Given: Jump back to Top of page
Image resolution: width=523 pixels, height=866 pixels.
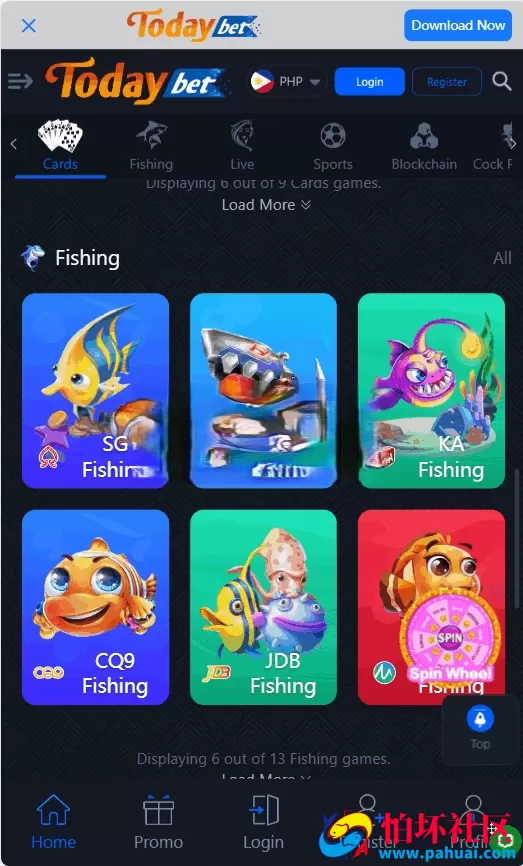Looking at the screenshot, I should pos(480,728).
